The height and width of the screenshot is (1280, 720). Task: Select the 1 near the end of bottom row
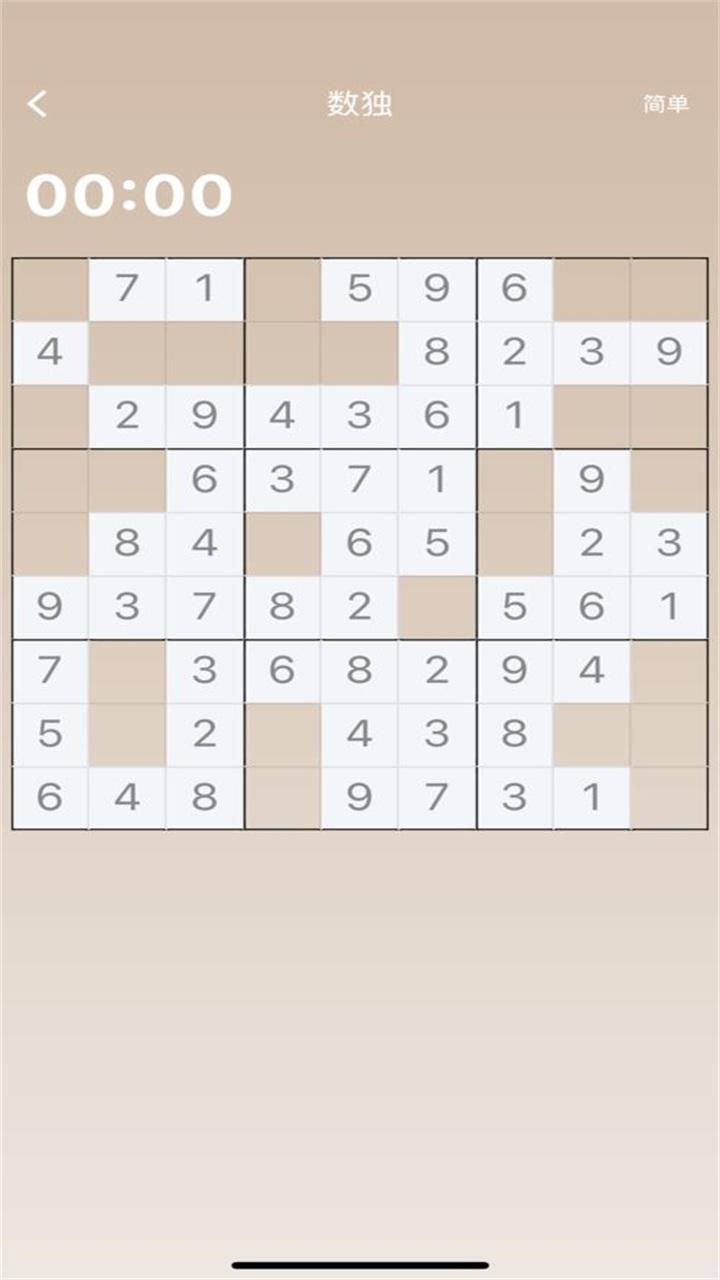click(591, 796)
